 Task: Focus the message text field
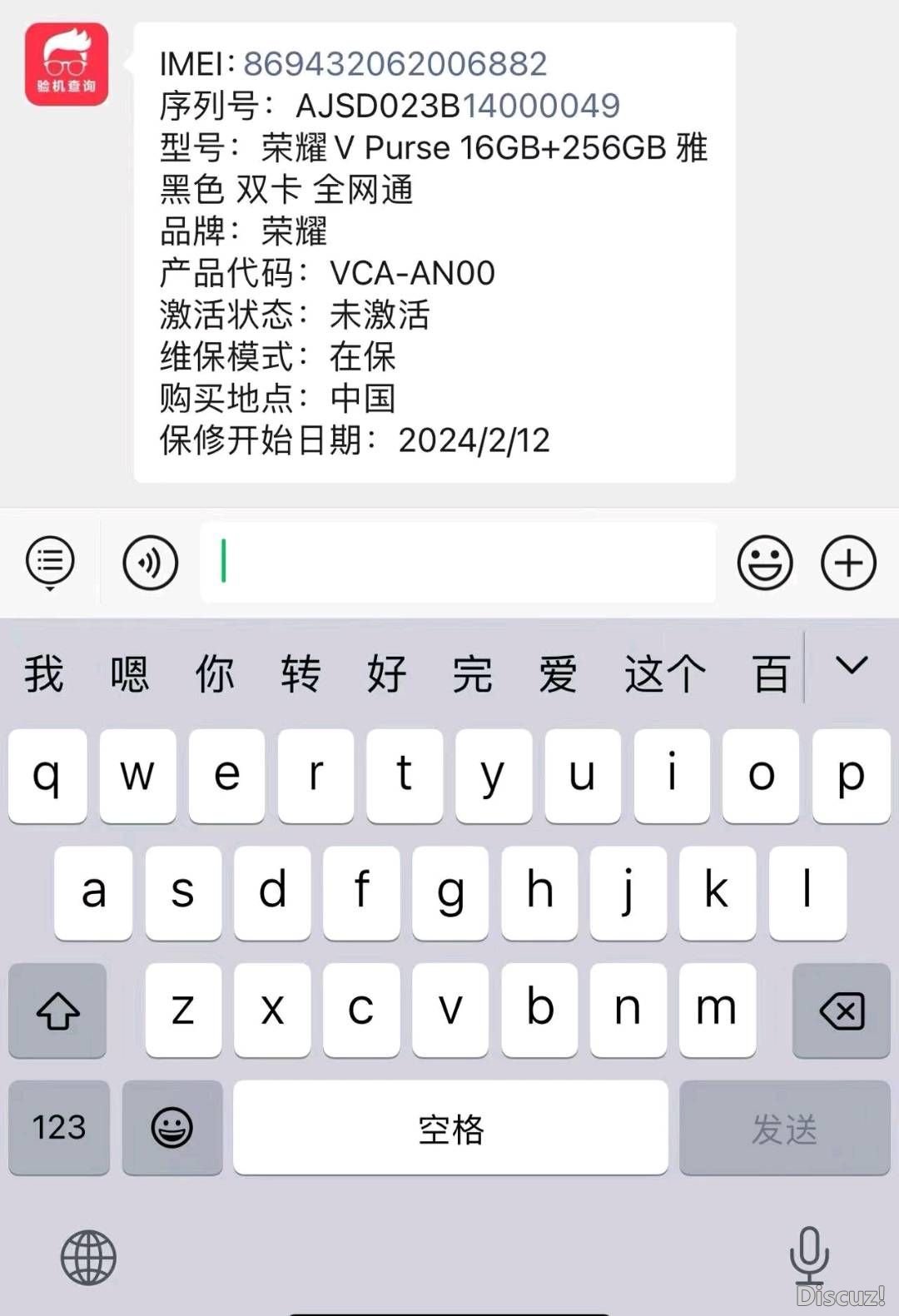(458, 563)
